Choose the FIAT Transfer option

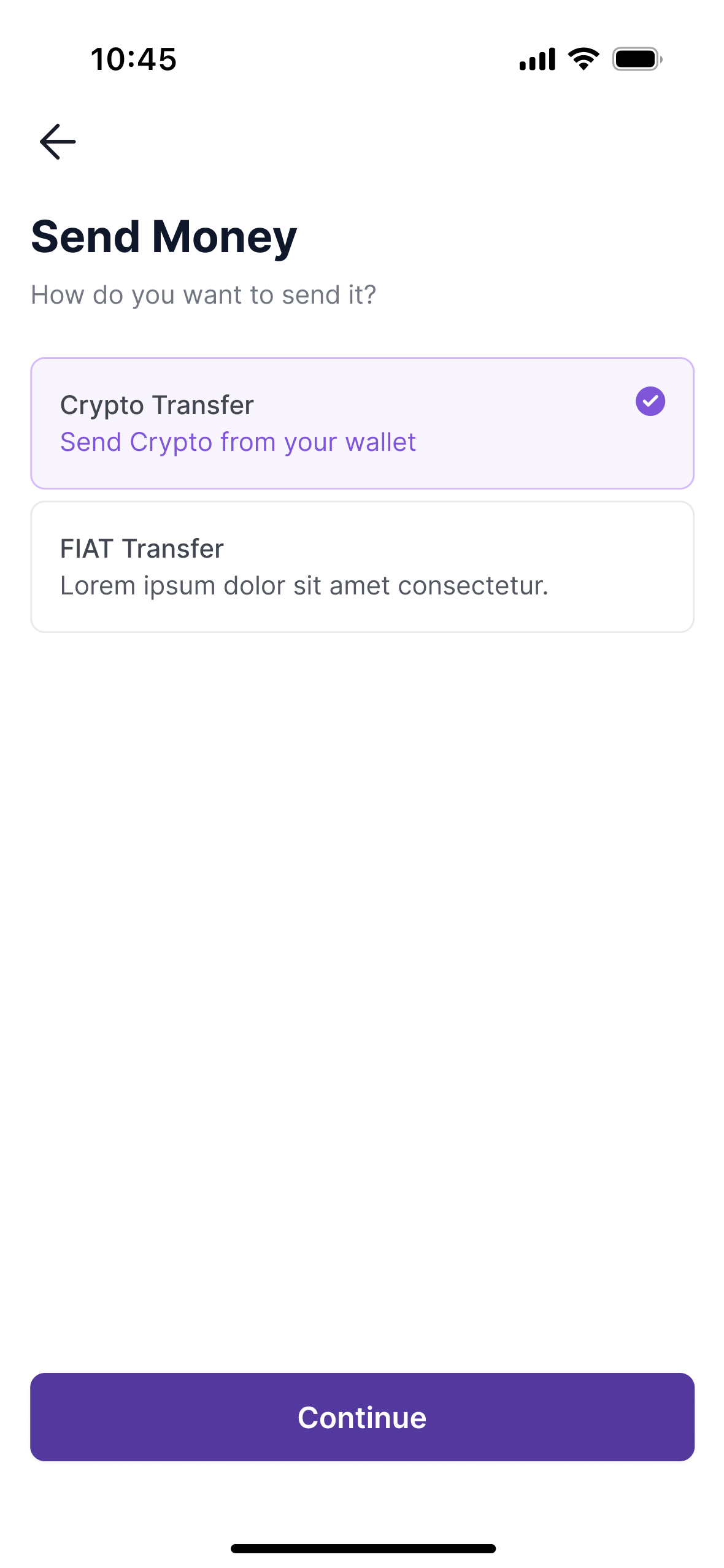362,567
